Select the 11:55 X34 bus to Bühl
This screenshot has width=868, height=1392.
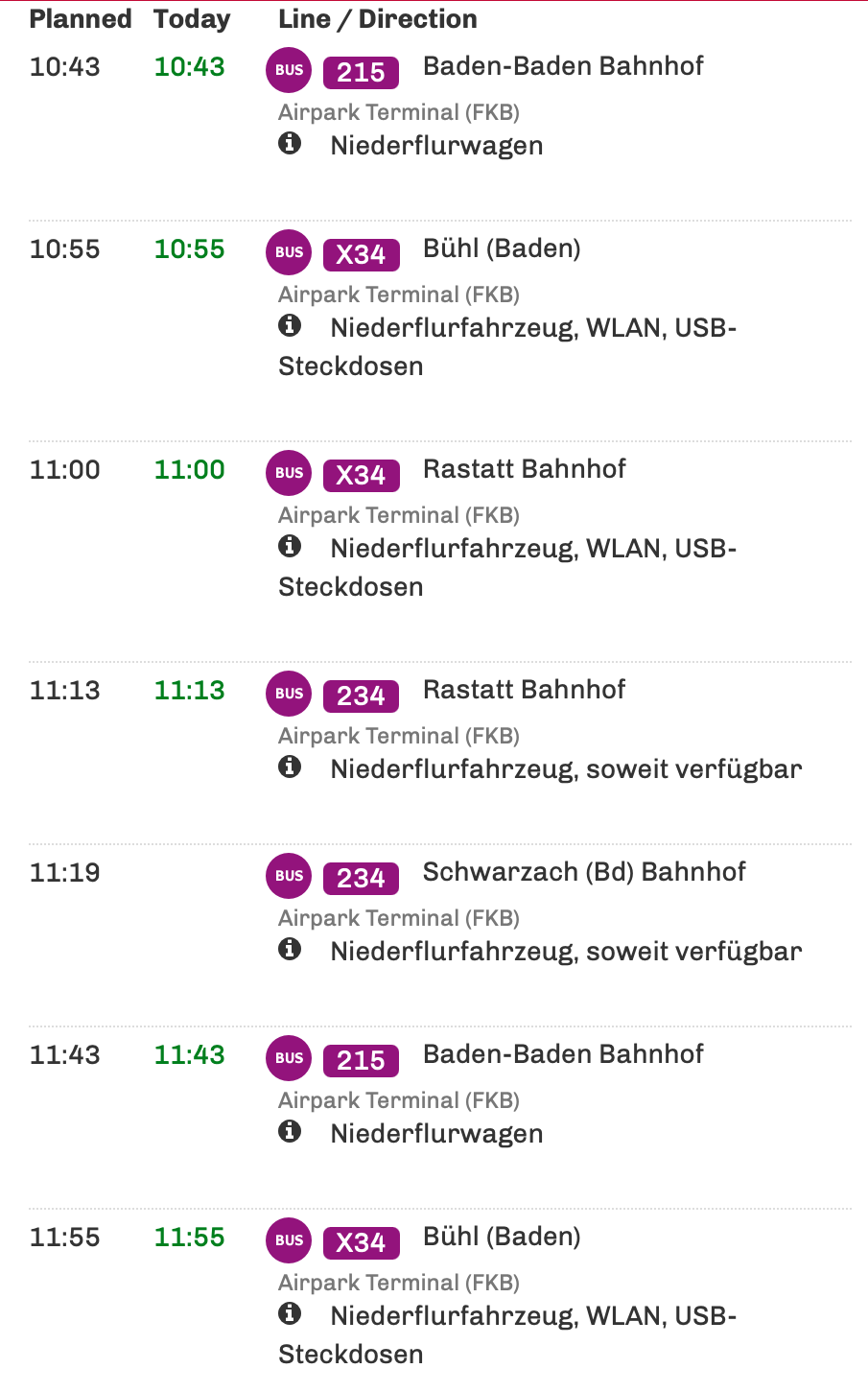point(501,1238)
